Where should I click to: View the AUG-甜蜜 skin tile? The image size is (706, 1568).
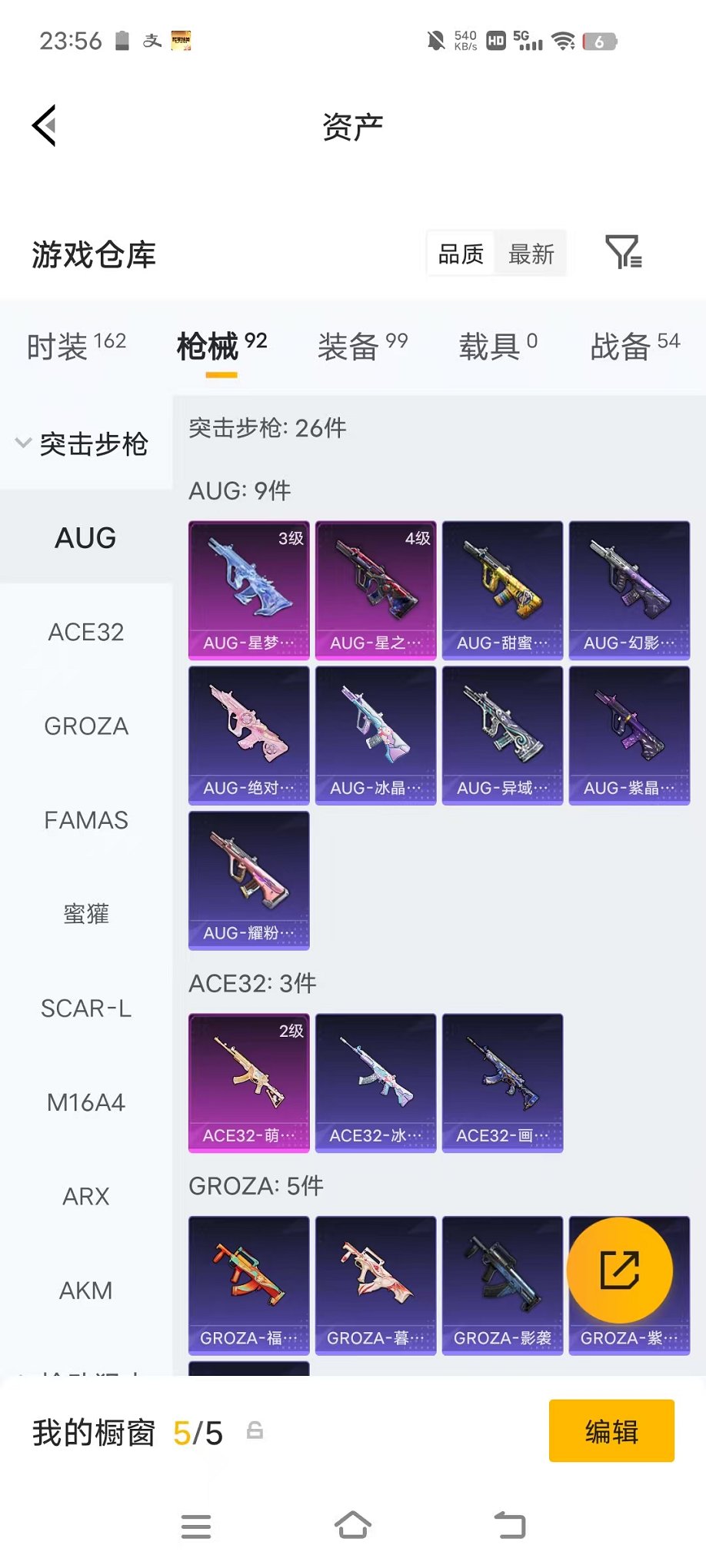pyautogui.click(x=502, y=590)
